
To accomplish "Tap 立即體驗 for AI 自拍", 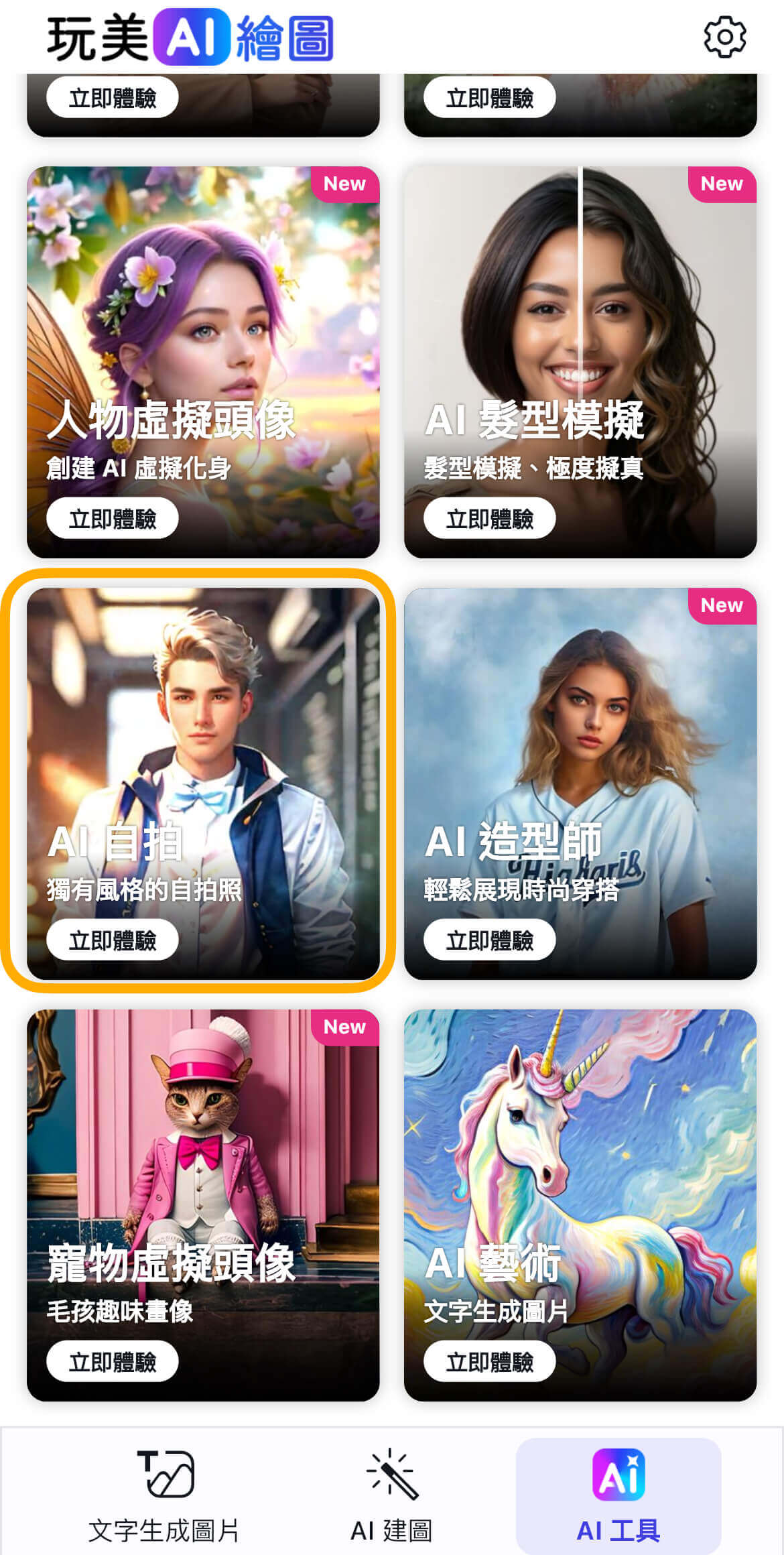I will [x=113, y=940].
